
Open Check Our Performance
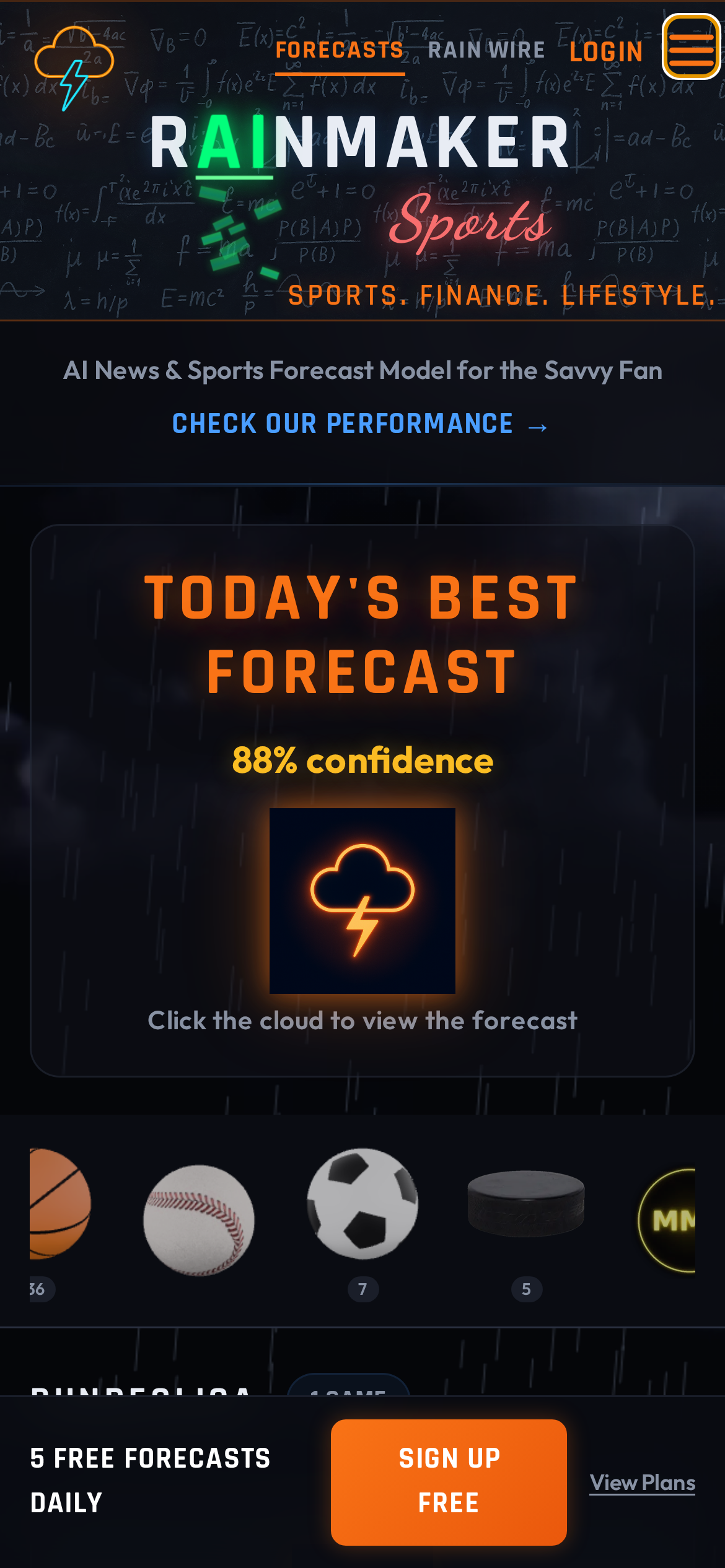click(x=359, y=424)
